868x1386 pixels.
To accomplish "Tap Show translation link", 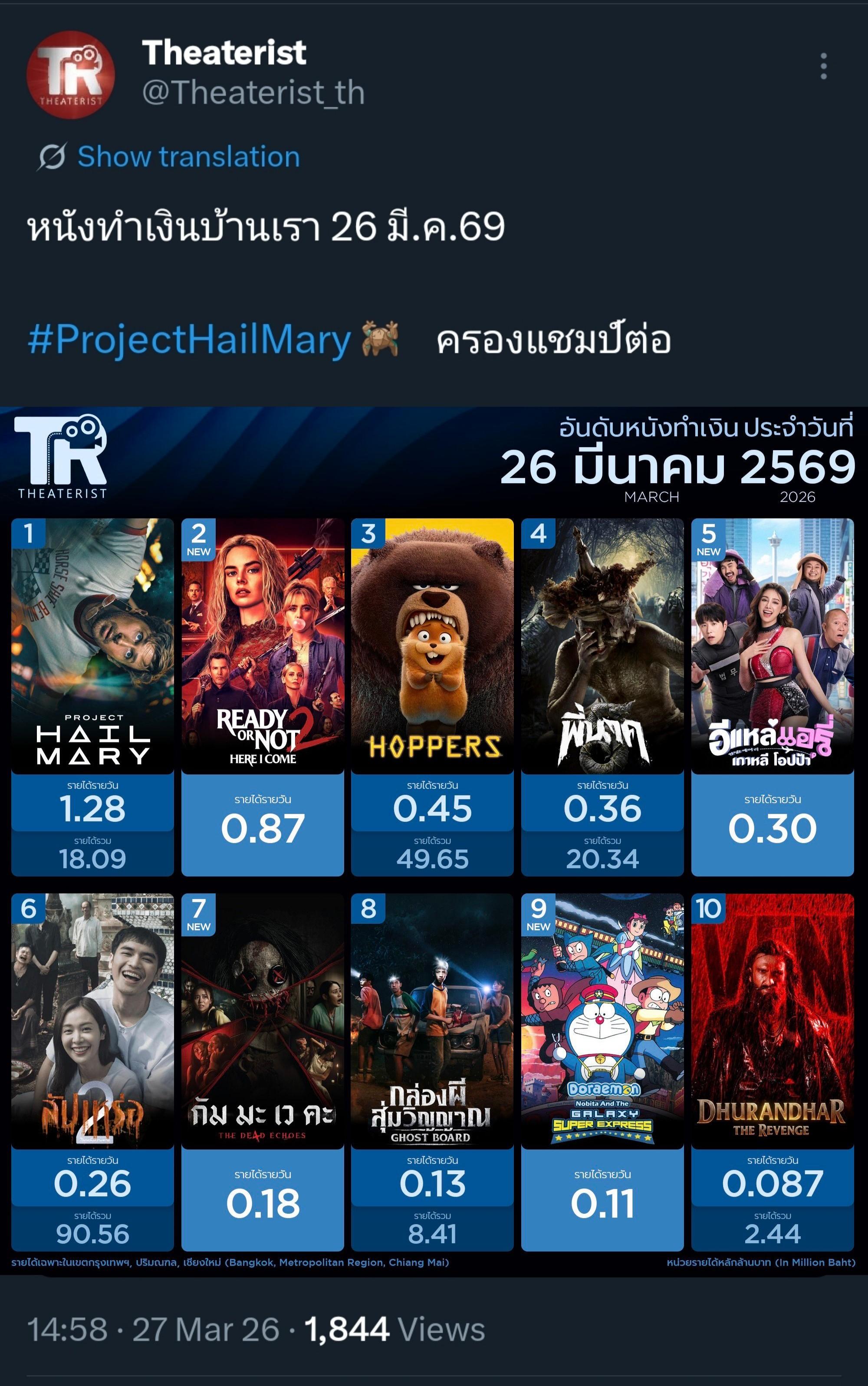I will pyautogui.click(x=188, y=157).
